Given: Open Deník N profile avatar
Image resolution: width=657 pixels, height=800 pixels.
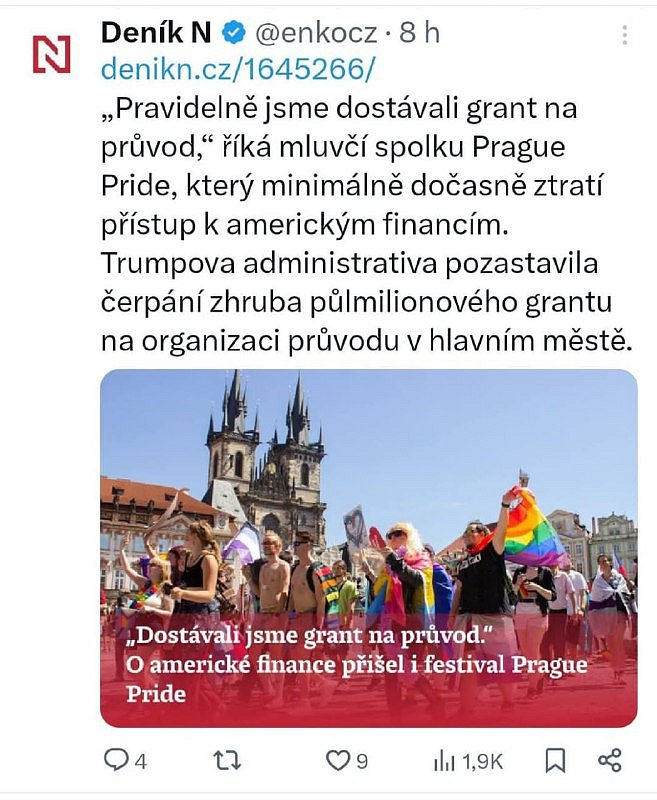Looking at the screenshot, I should pos(52,53).
